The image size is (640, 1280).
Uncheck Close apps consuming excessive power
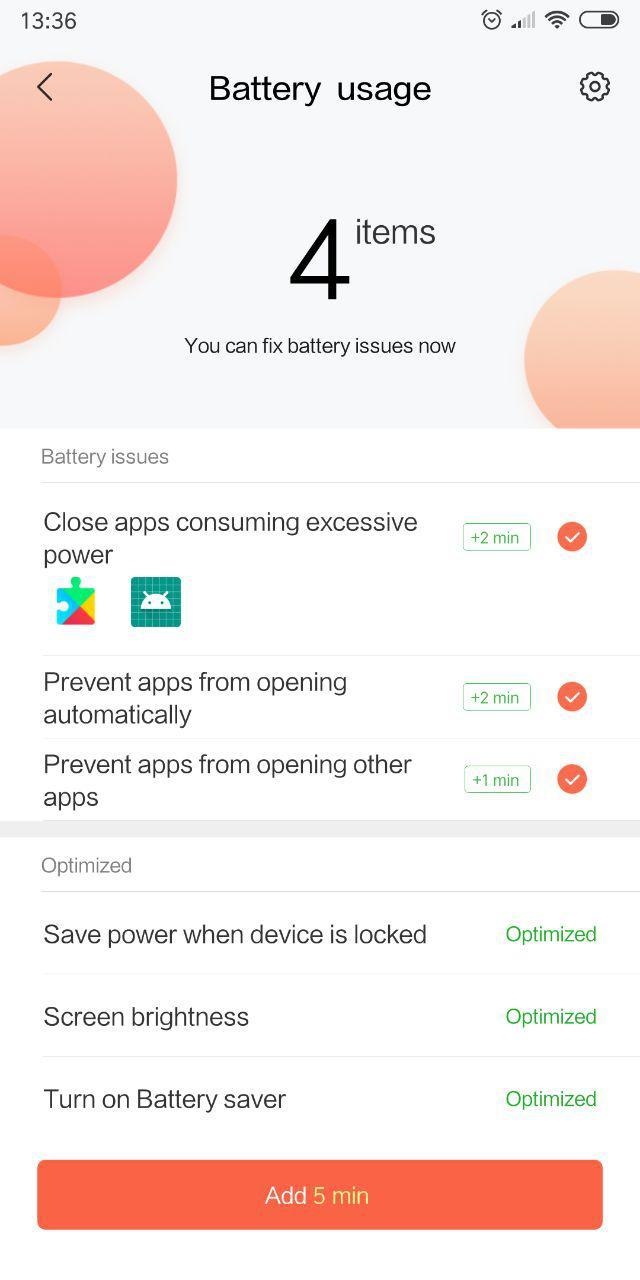(x=572, y=537)
